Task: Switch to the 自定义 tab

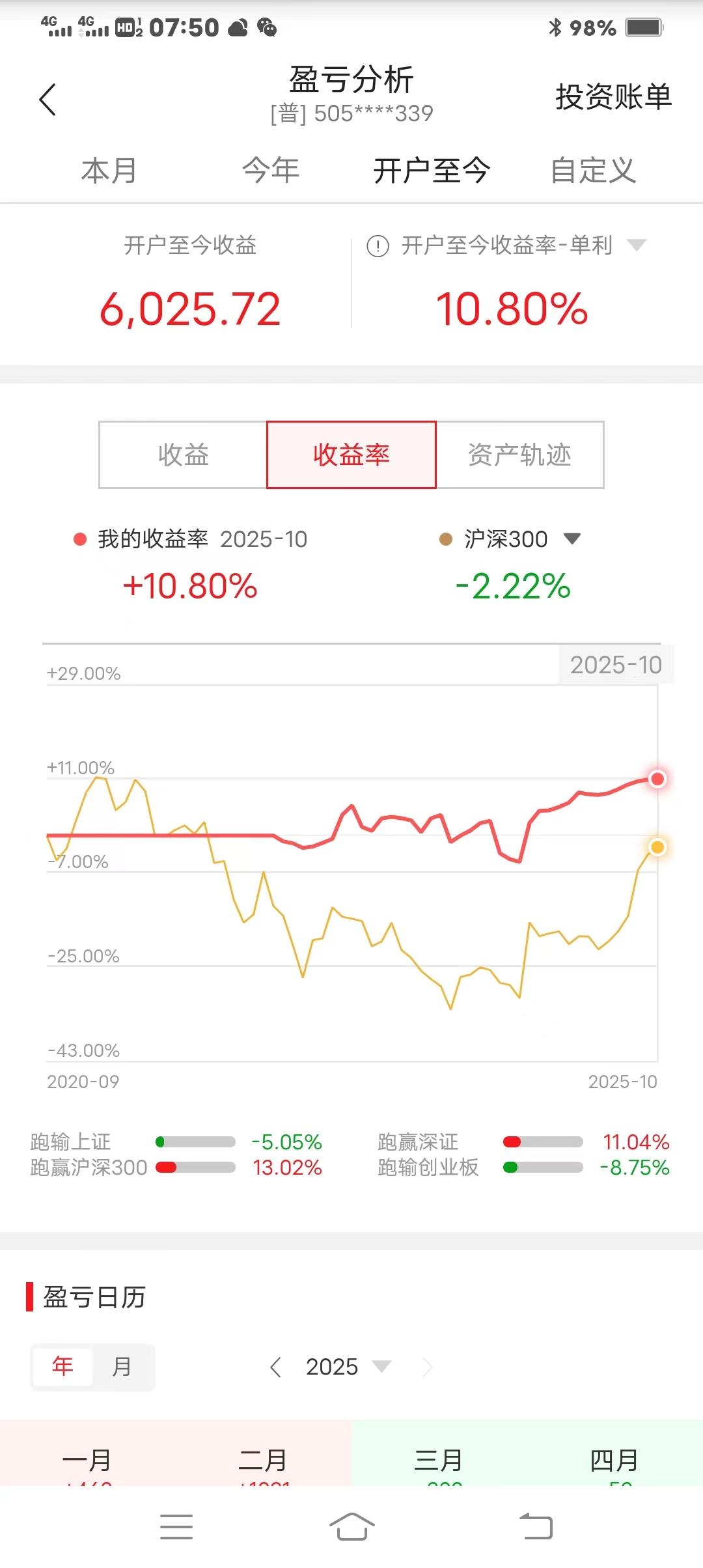Action: 593,171
